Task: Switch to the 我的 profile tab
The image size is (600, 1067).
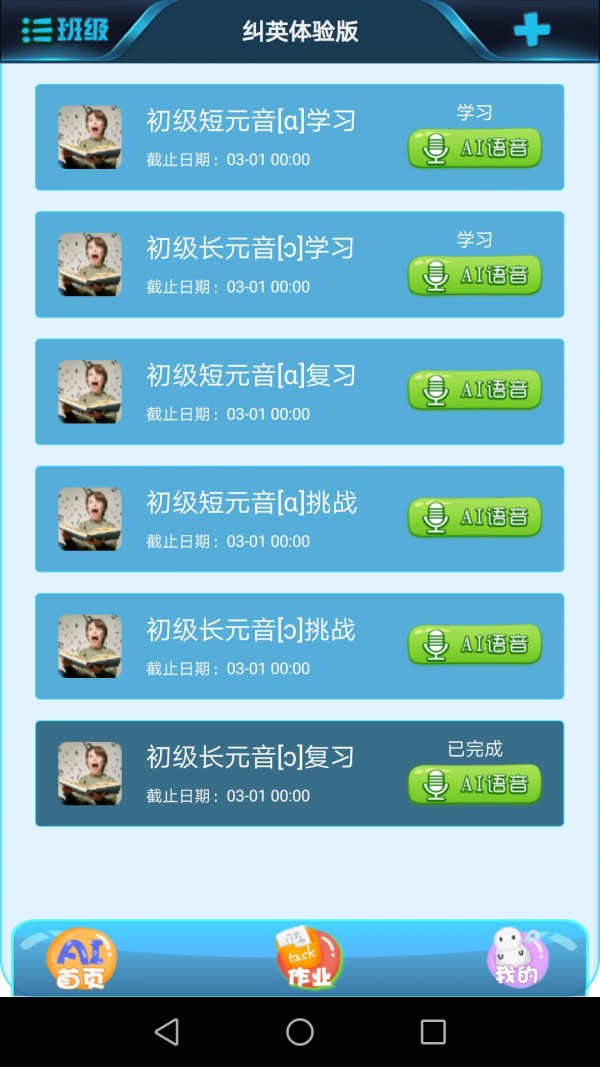Action: [517, 956]
